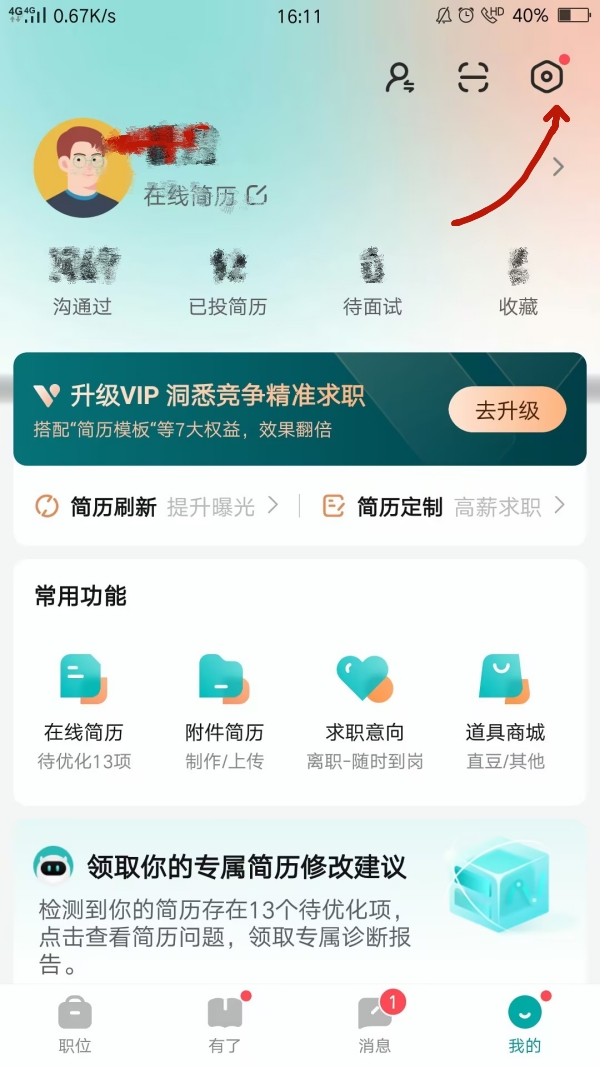
Task: Switch to the 职位 tab
Action: (x=75, y=1025)
